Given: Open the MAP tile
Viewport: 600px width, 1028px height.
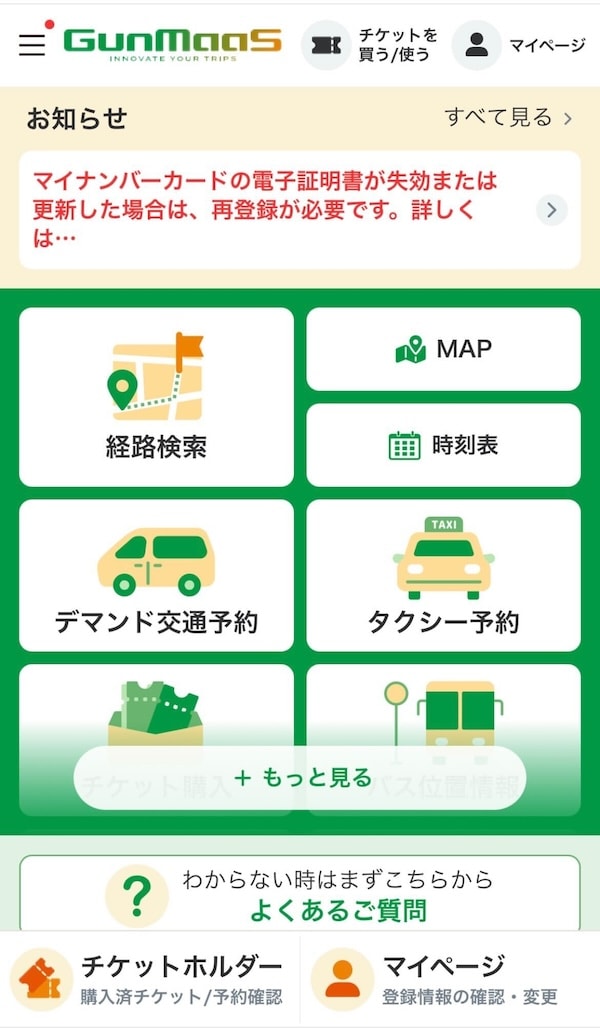Looking at the screenshot, I should coord(443,349).
